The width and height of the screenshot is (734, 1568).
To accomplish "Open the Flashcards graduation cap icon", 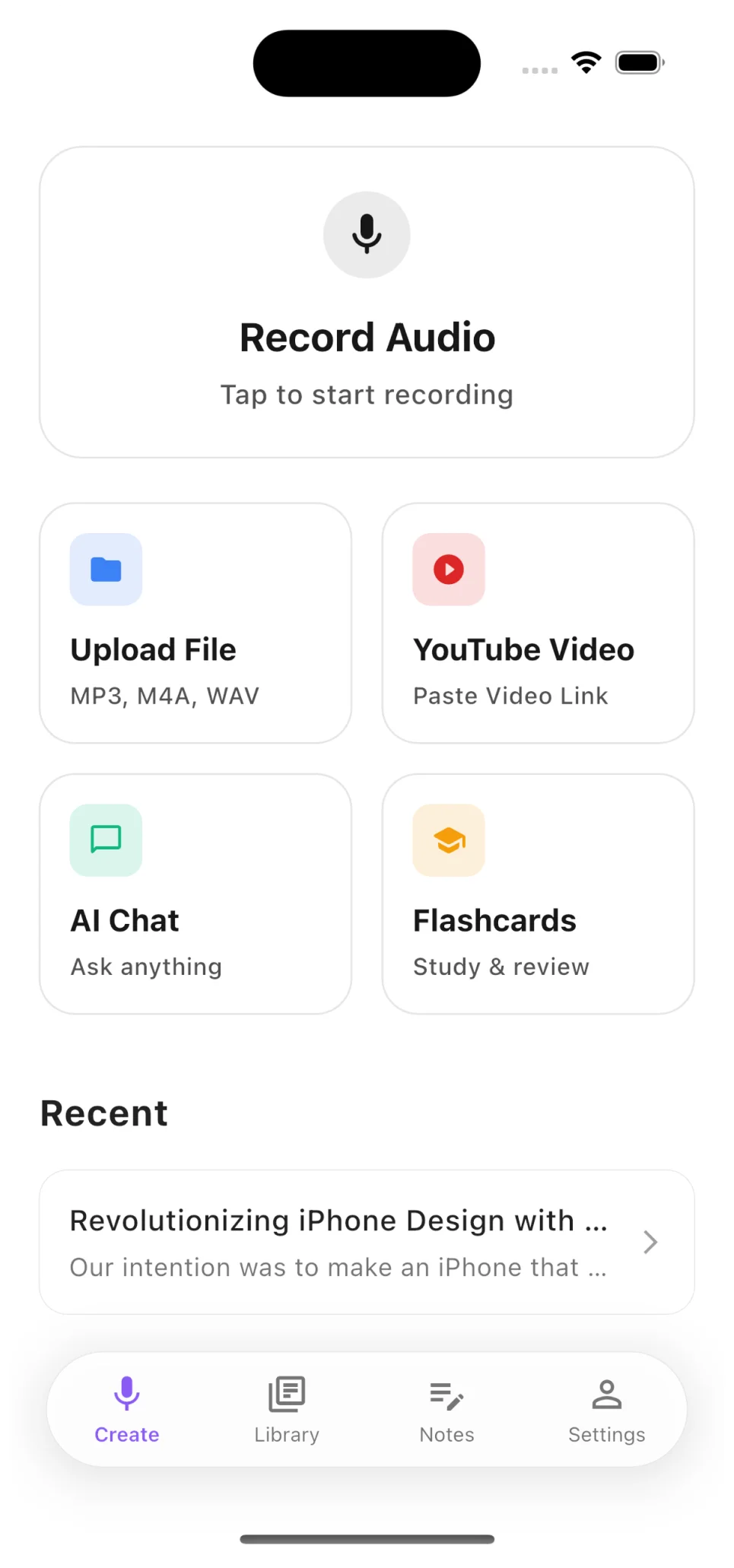I will pyautogui.click(x=449, y=840).
